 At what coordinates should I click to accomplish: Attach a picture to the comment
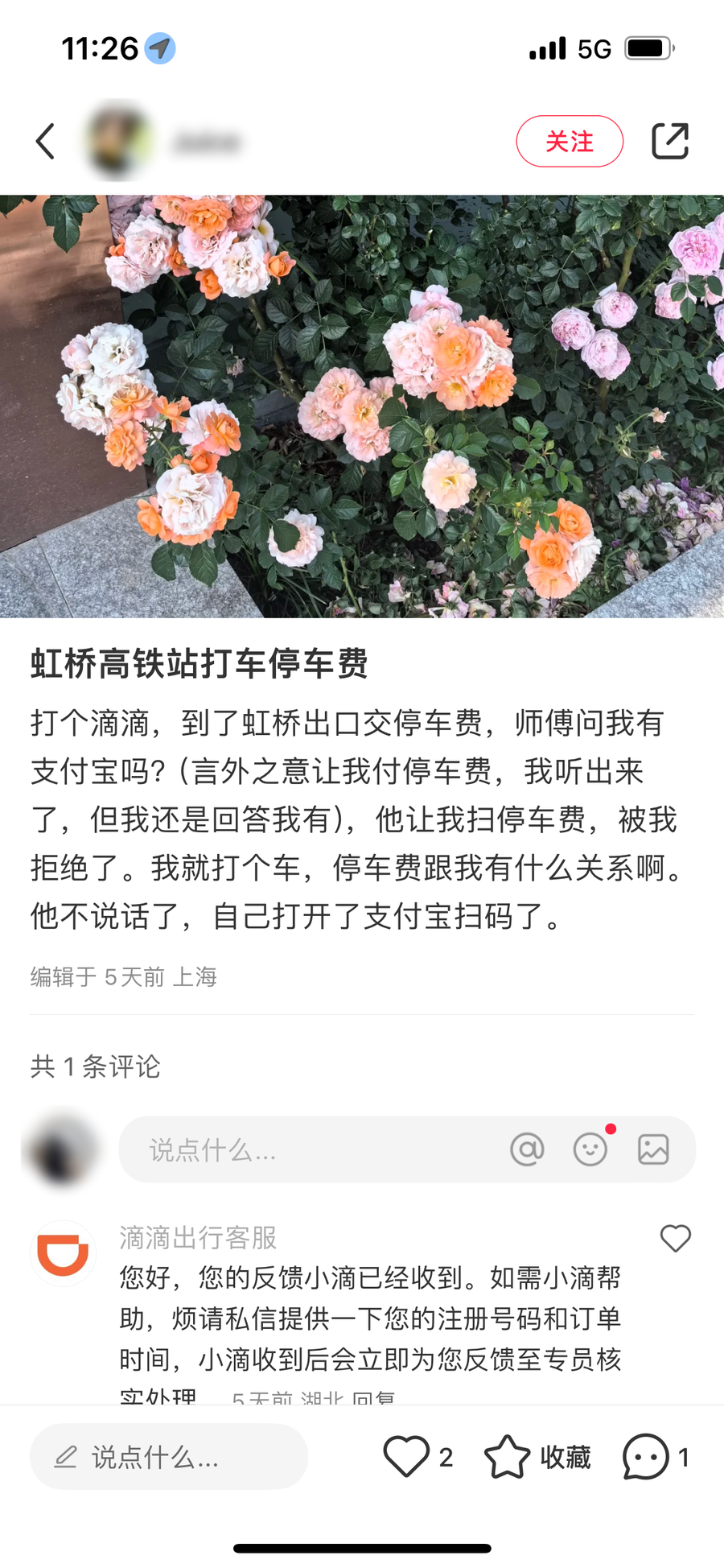[x=653, y=1149]
